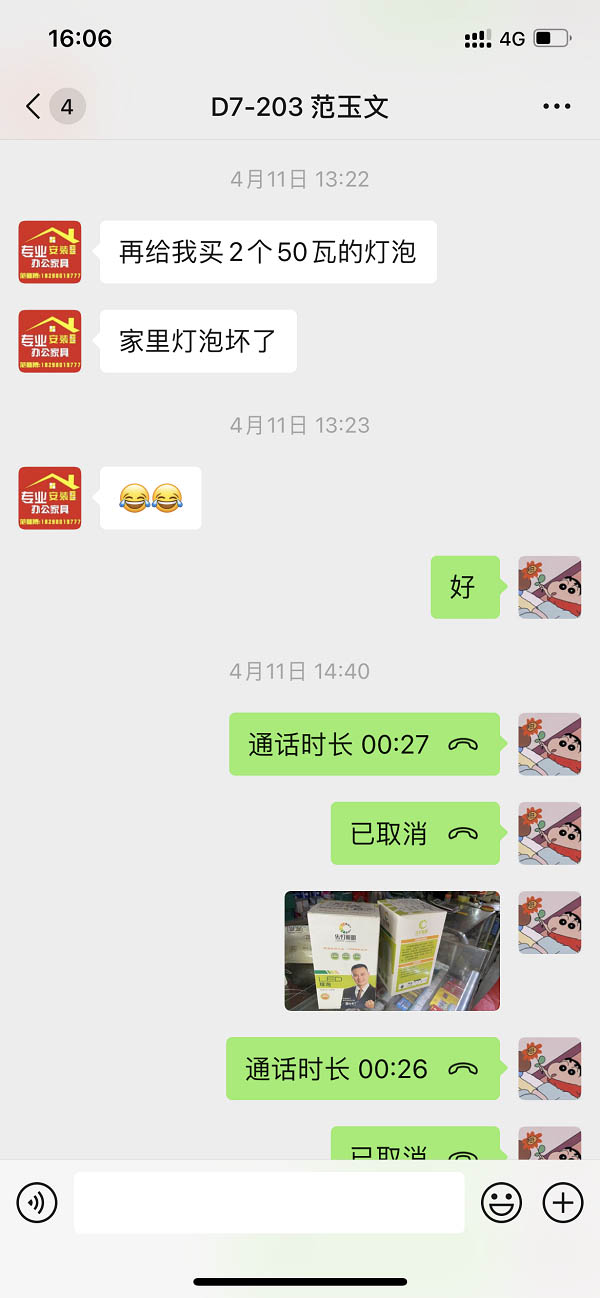Viewport: 600px width, 1298px height.
Task: Open the LED bulb box photo
Action: tap(392, 951)
